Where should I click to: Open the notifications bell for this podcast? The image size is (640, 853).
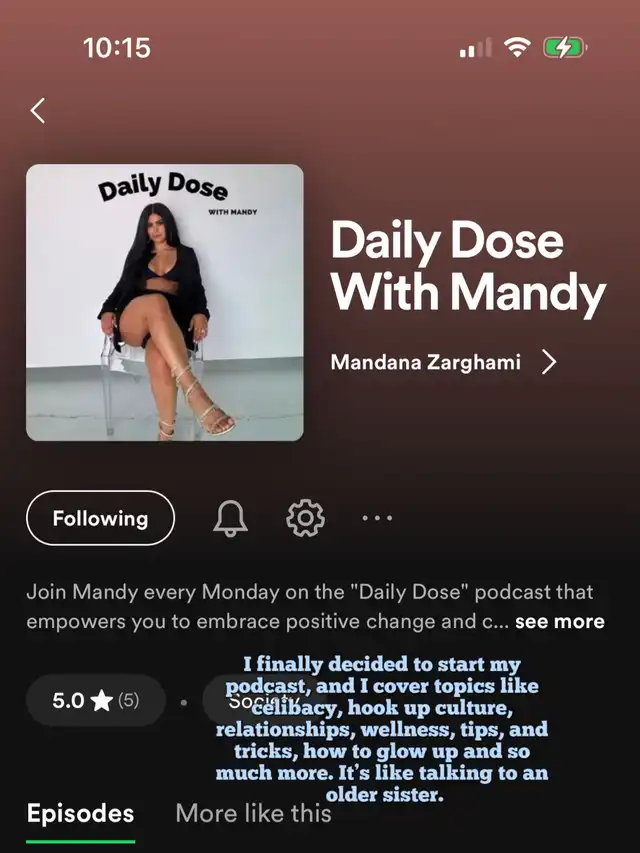[230, 518]
